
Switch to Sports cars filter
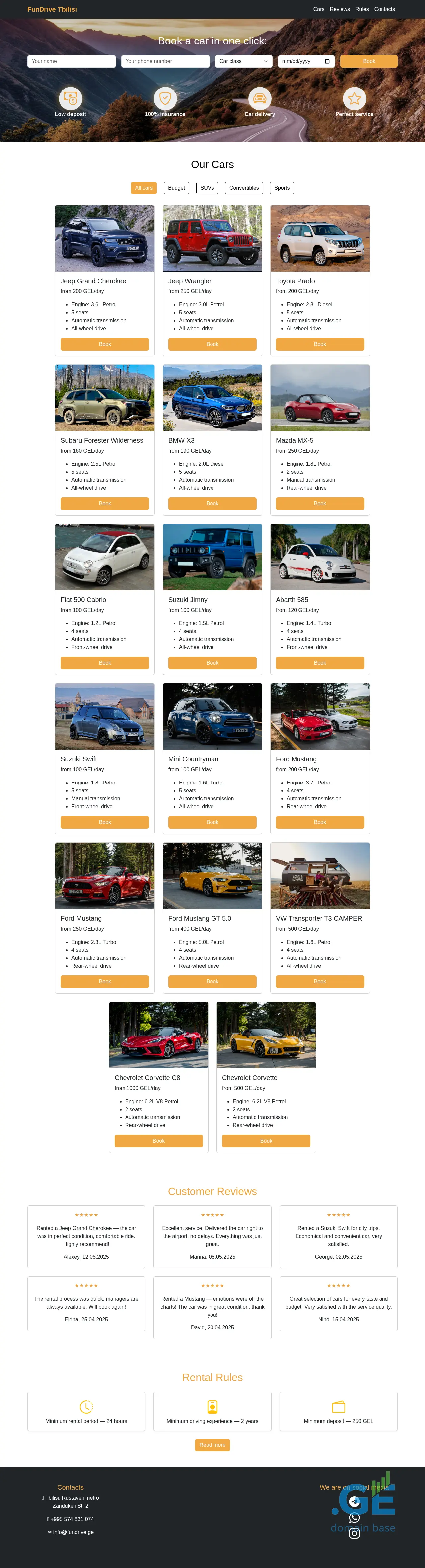click(x=282, y=188)
